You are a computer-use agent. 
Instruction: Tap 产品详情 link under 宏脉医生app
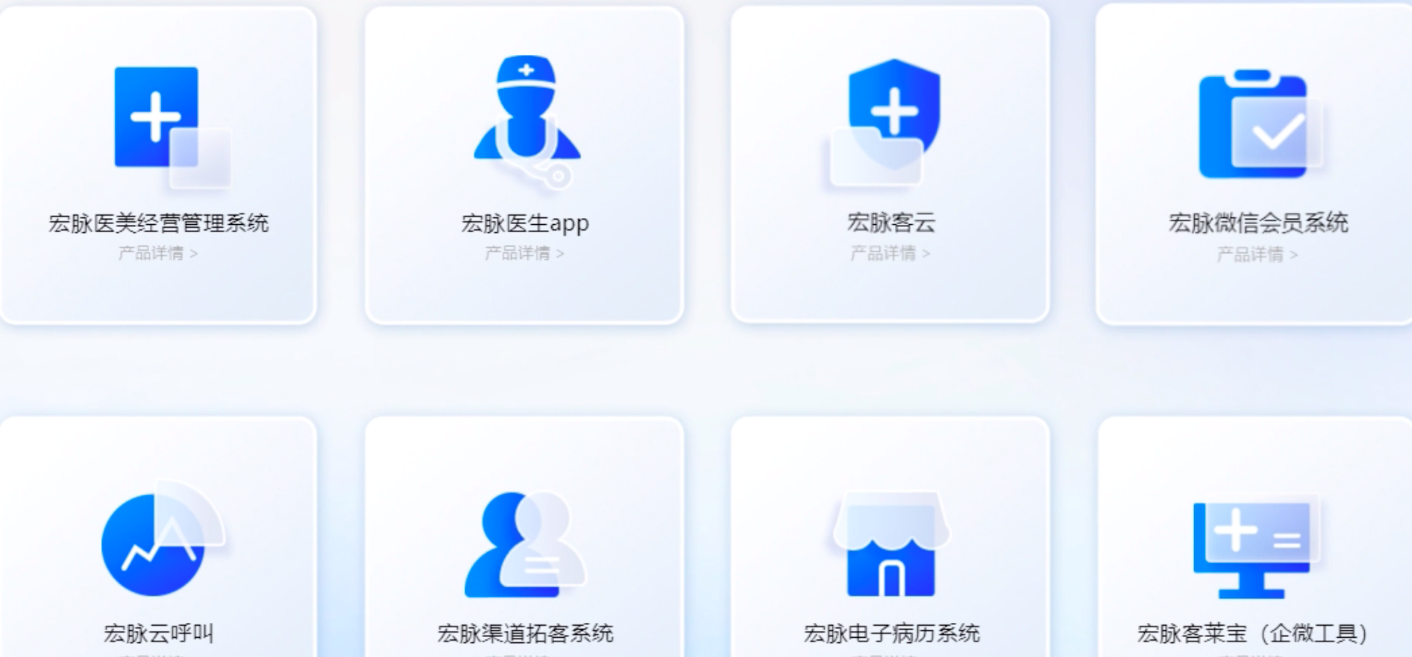tap(524, 253)
